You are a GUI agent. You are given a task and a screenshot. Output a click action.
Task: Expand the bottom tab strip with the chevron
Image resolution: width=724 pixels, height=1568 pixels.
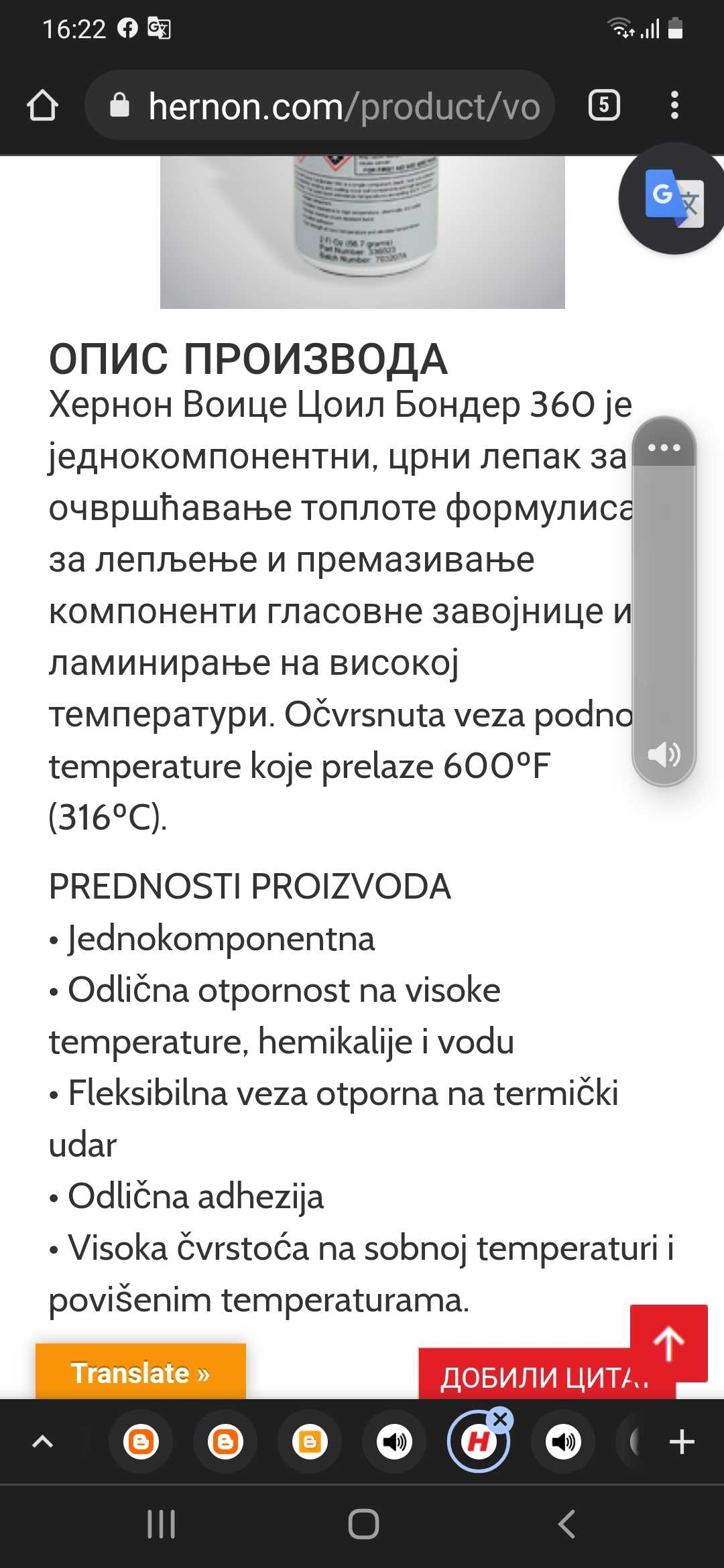[42, 1441]
